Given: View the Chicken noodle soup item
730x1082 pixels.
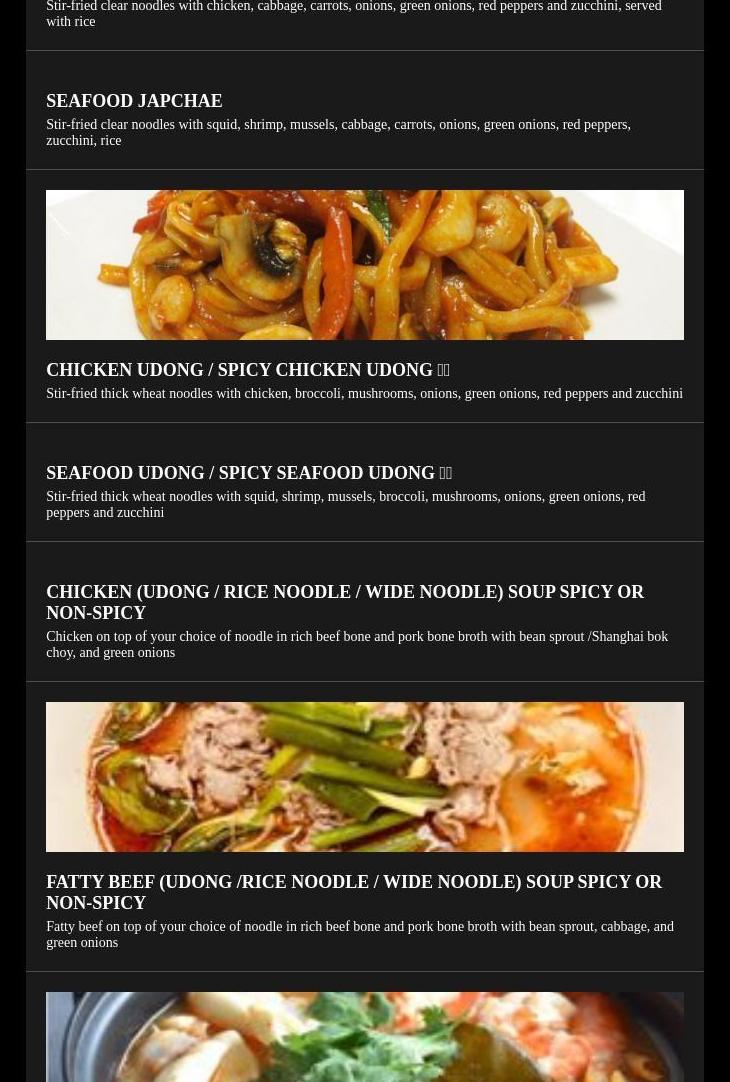Looking at the screenshot, I should point(344,602).
